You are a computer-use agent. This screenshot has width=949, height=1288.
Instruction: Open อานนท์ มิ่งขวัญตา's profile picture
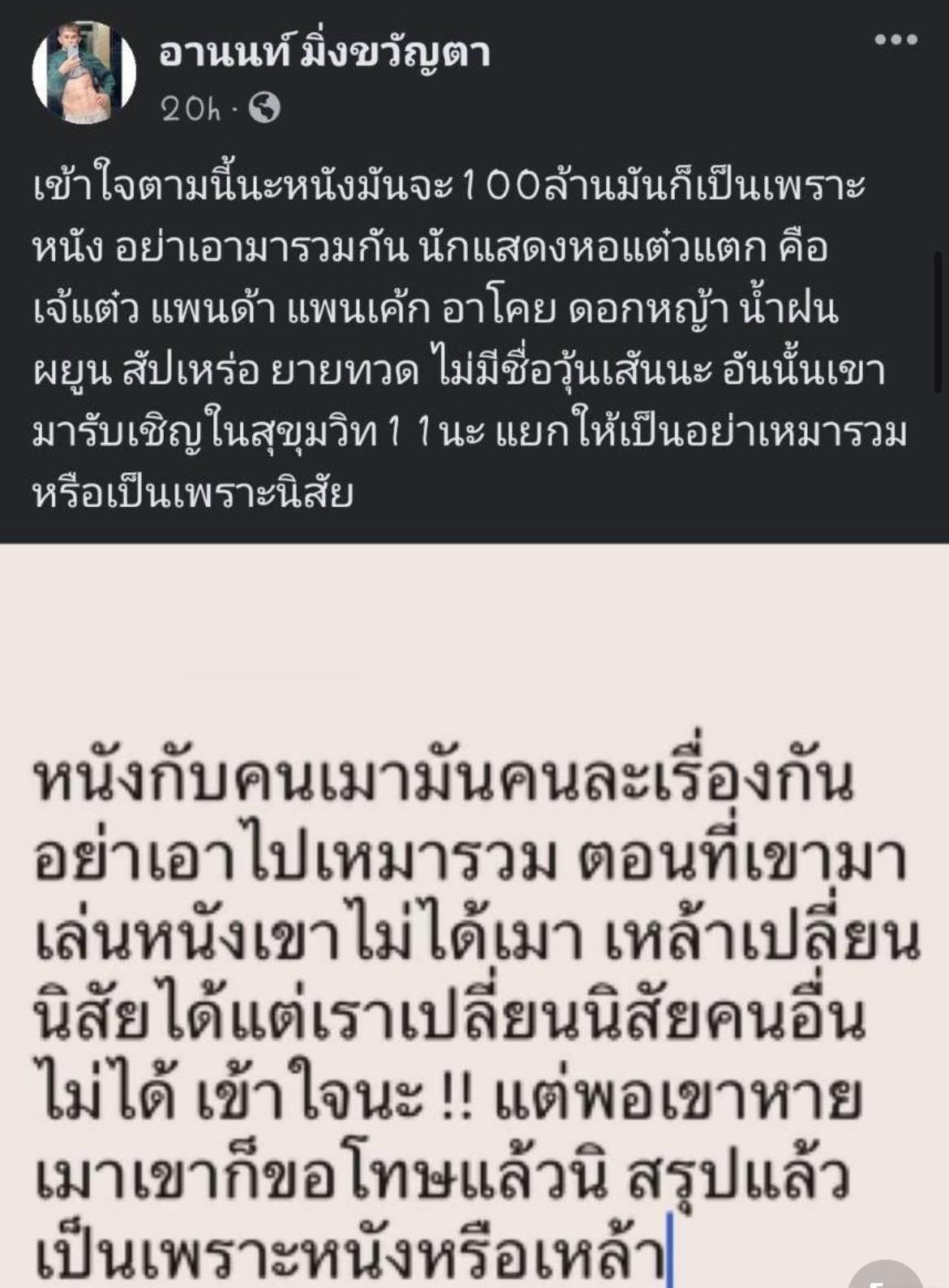point(84,72)
